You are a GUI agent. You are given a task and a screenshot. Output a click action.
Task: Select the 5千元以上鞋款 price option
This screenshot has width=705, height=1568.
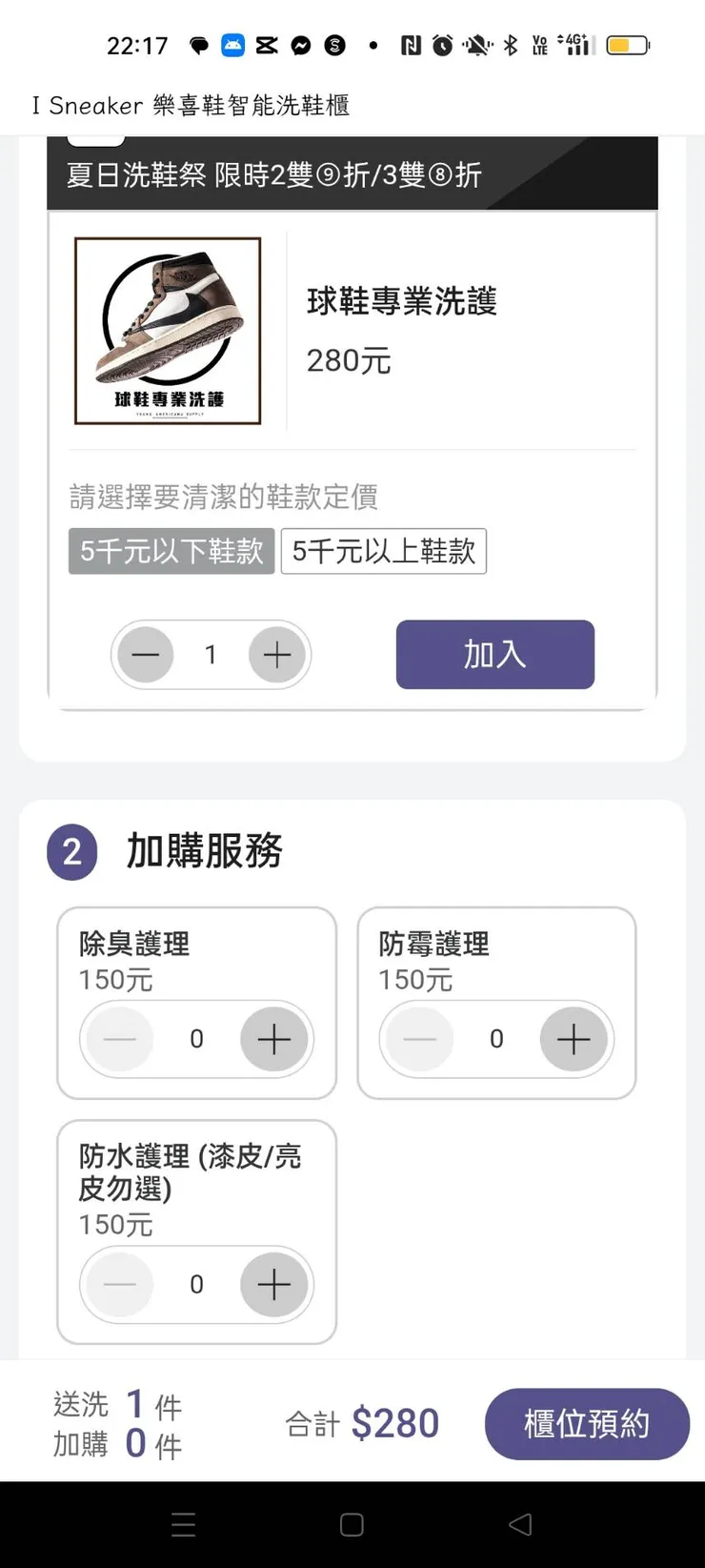(384, 551)
